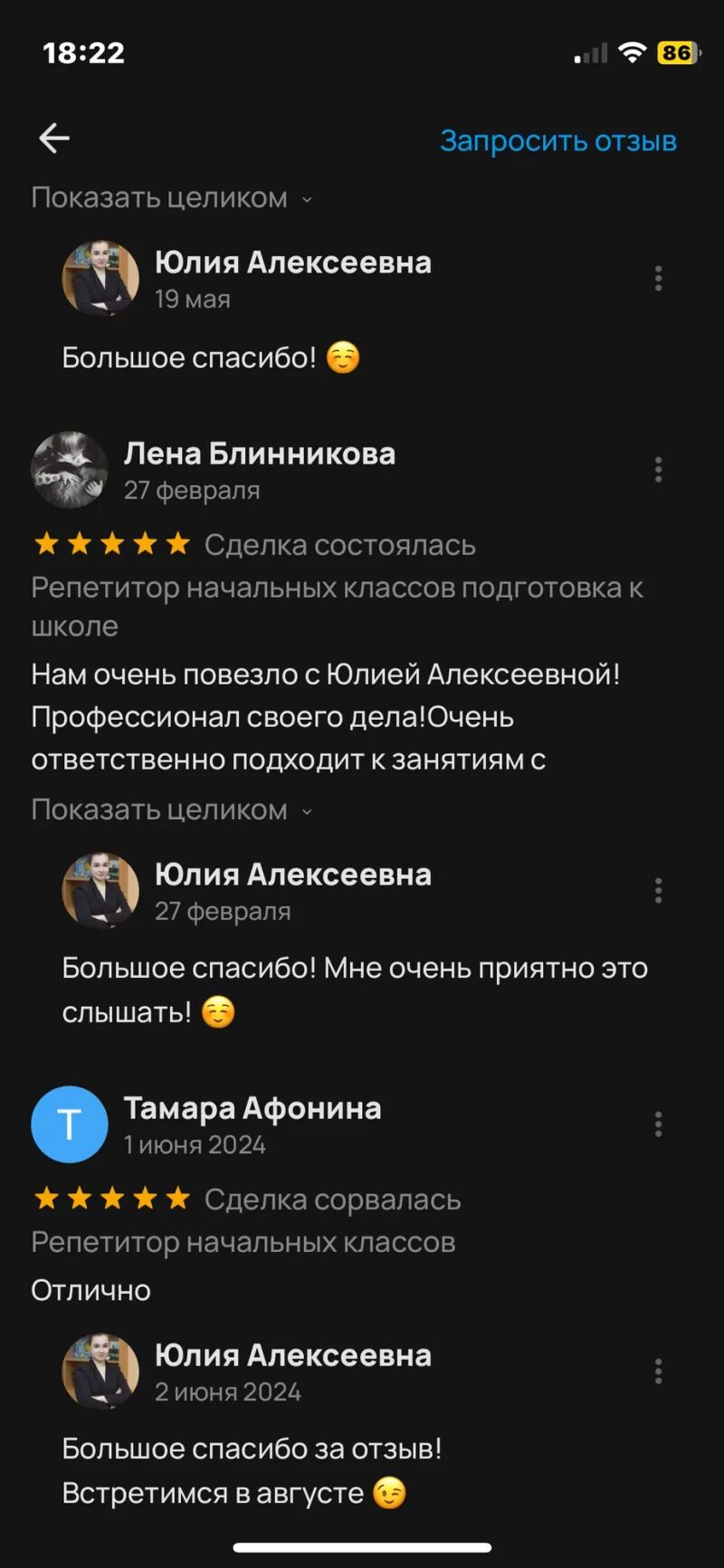Go back using the arrow icon
Image resolution: width=724 pixels, height=1568 pixels.
(54, 139)
